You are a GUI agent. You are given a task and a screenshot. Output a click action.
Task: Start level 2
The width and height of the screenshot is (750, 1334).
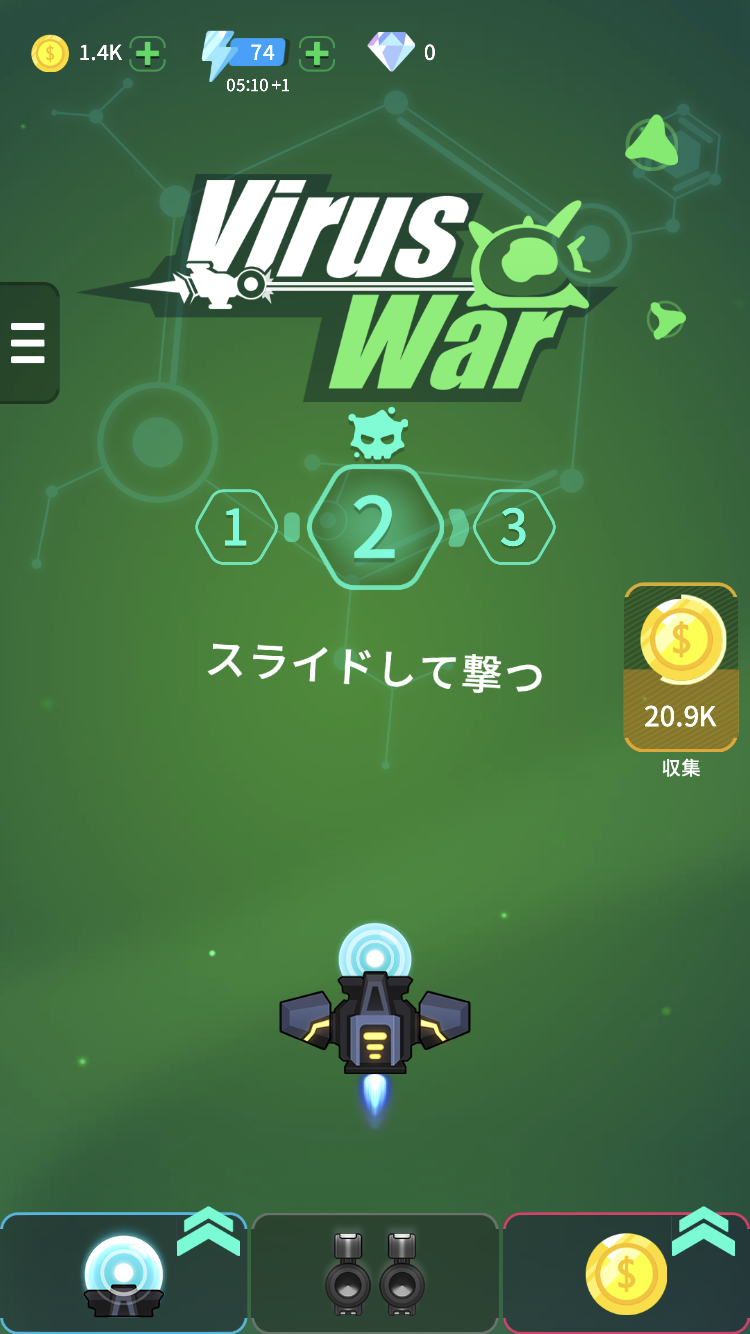coord(375,527)
